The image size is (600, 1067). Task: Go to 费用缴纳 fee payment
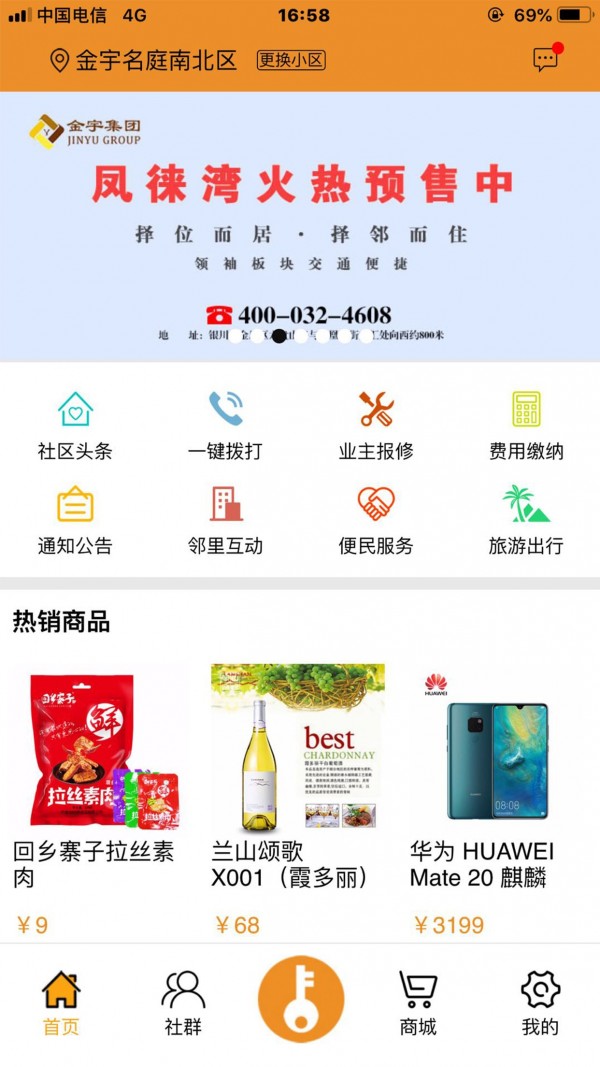pyautogui.click(x=526, y=425)
